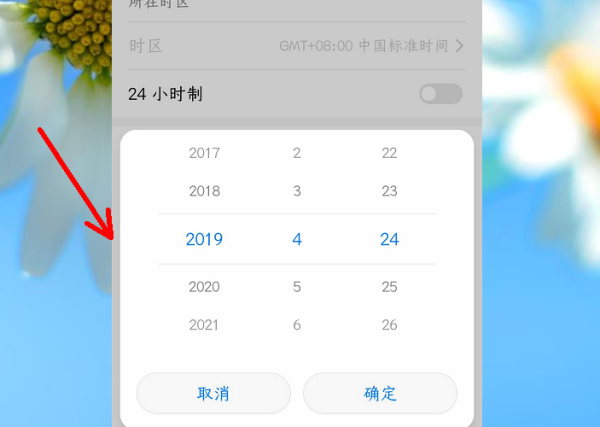Choose month 3 in the picker

click(x=297, y=191)
